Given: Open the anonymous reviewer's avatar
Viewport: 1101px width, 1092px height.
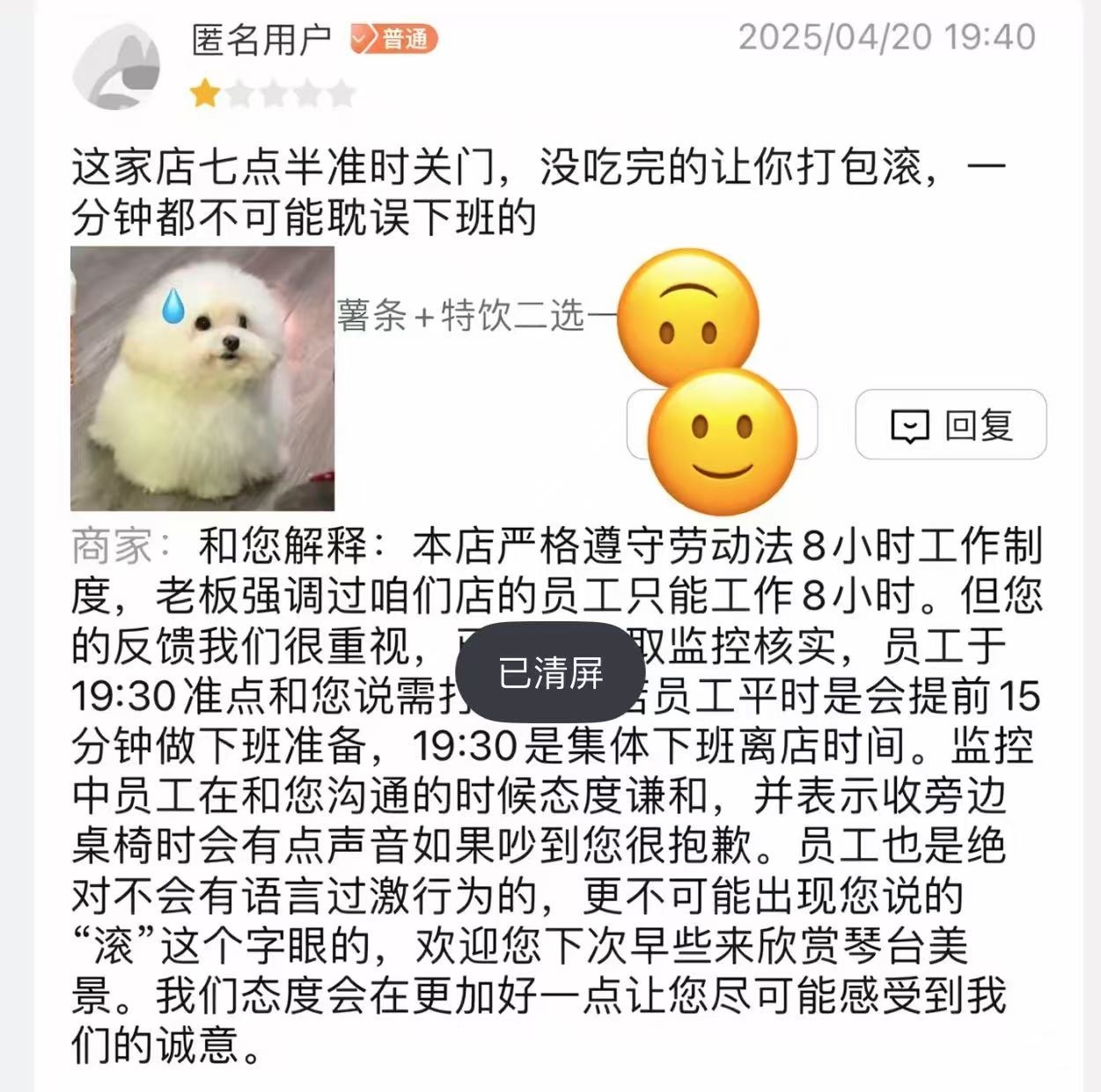Looking at the screenshot, I should [116, 68].
